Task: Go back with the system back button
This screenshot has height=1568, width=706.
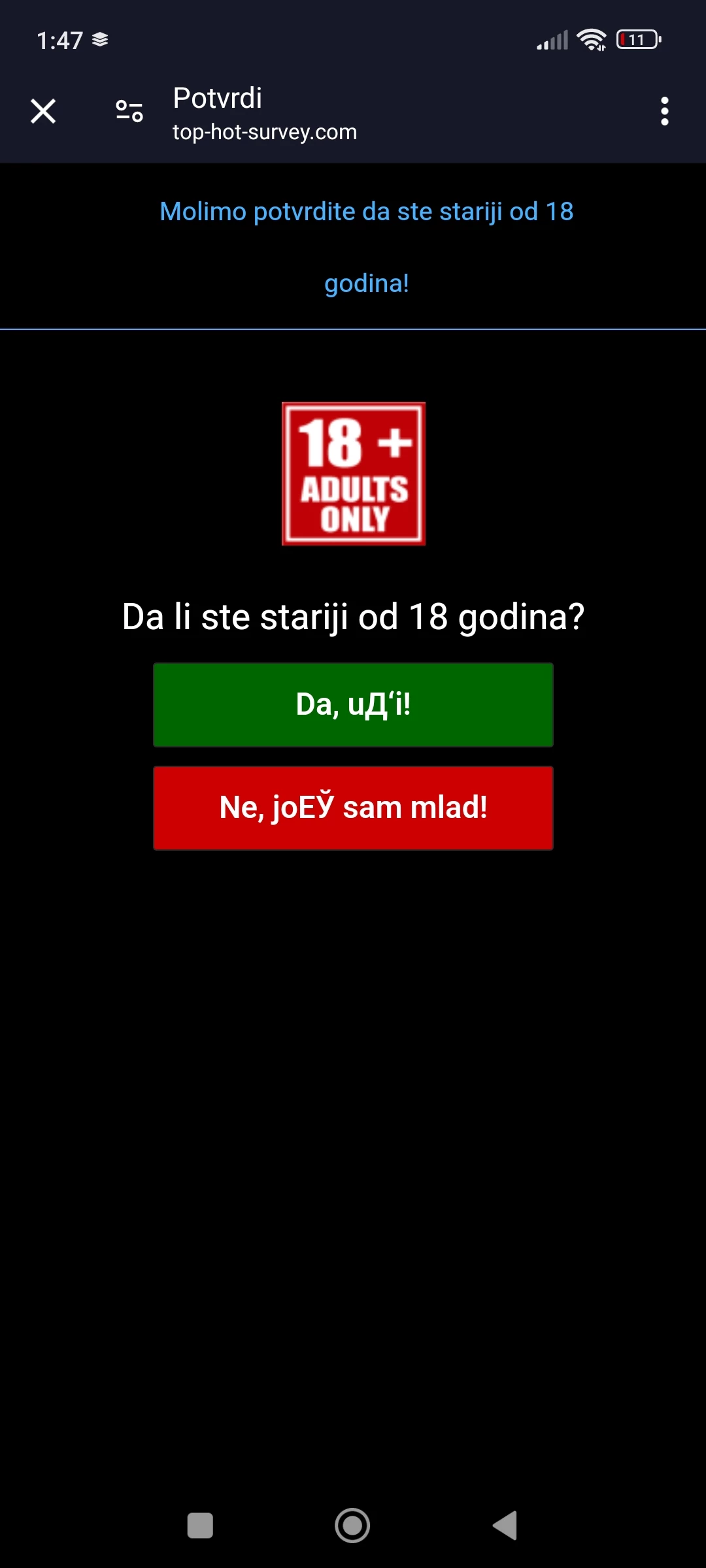Action: tap(505, 1526)
